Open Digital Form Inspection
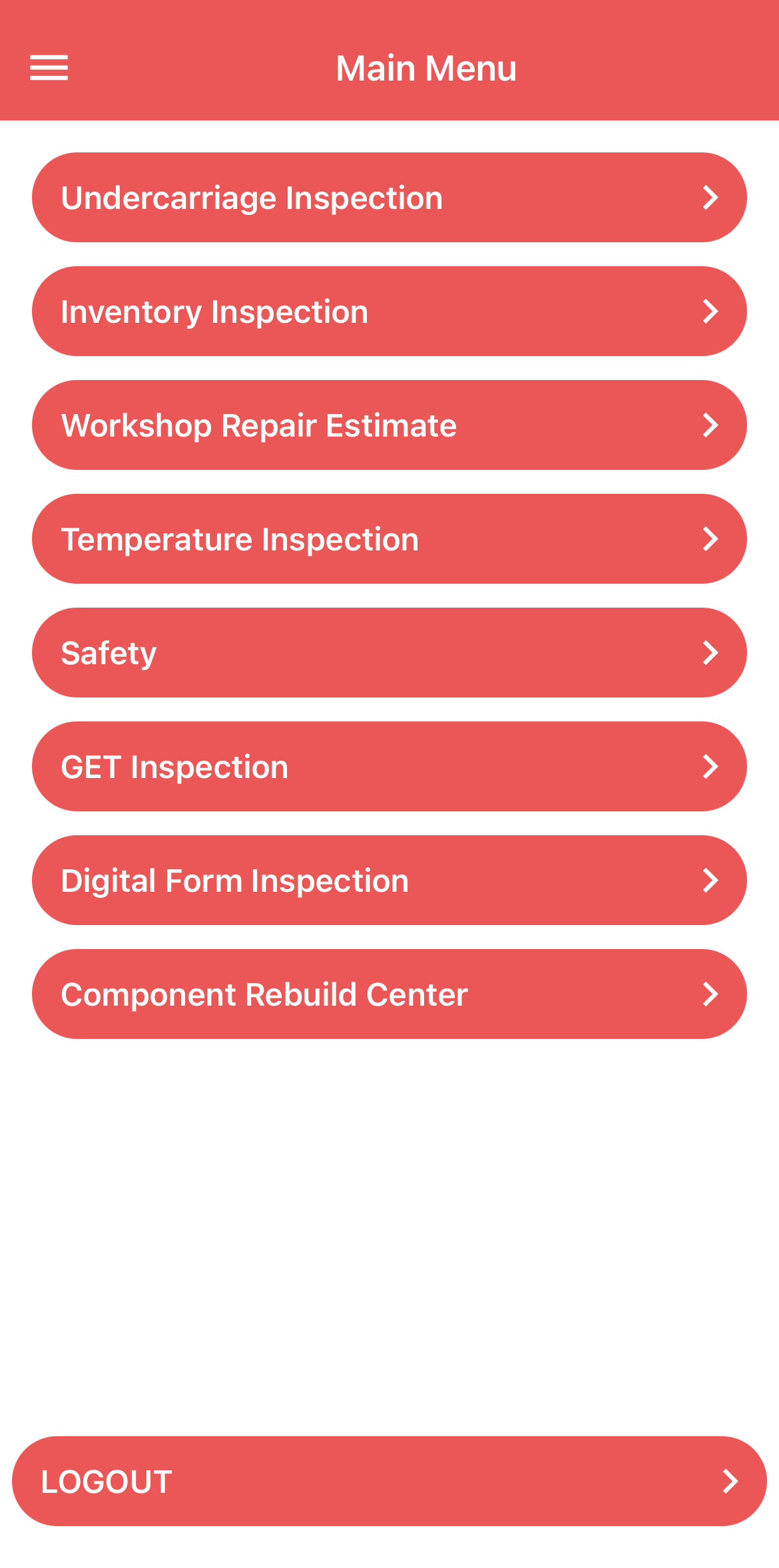 point(389,881)
